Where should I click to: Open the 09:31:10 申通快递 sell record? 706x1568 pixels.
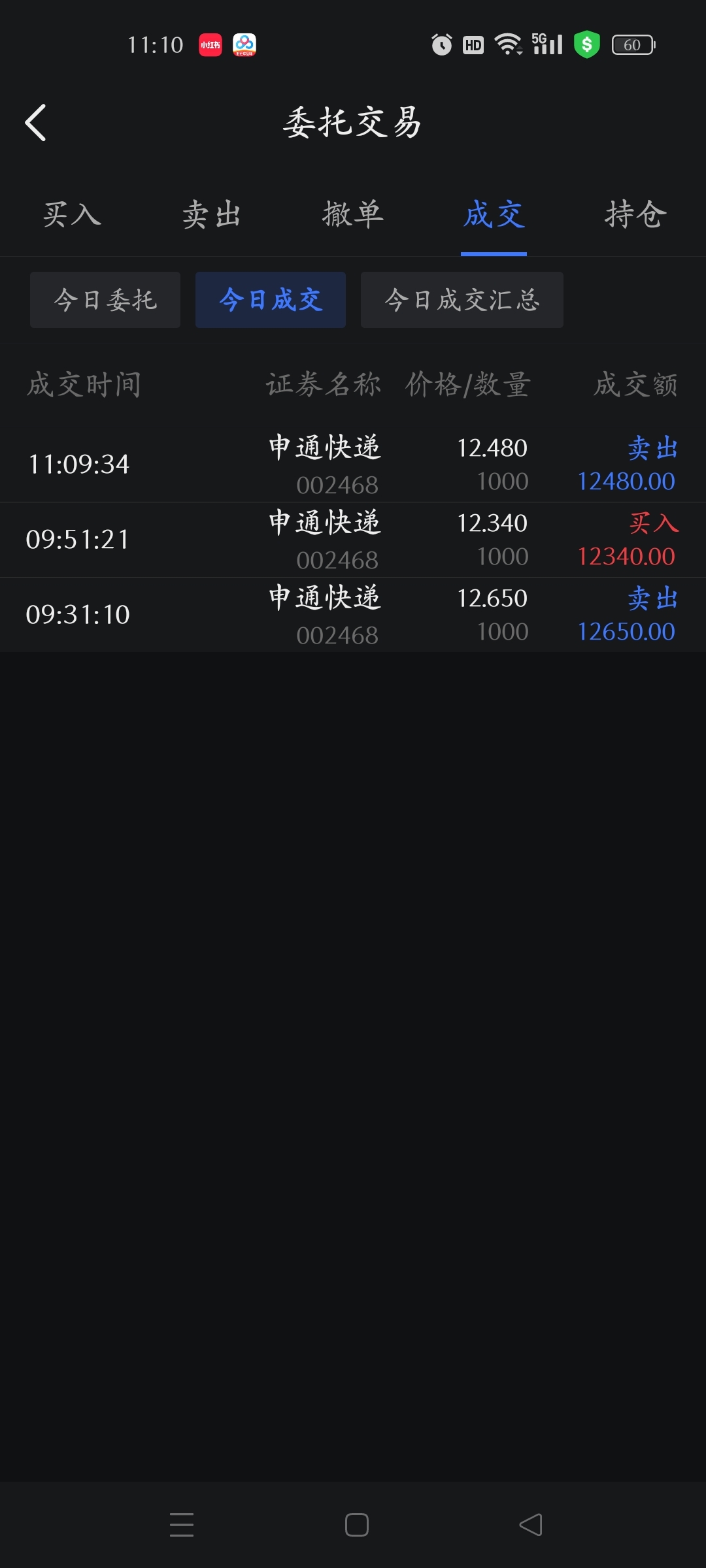353,615
